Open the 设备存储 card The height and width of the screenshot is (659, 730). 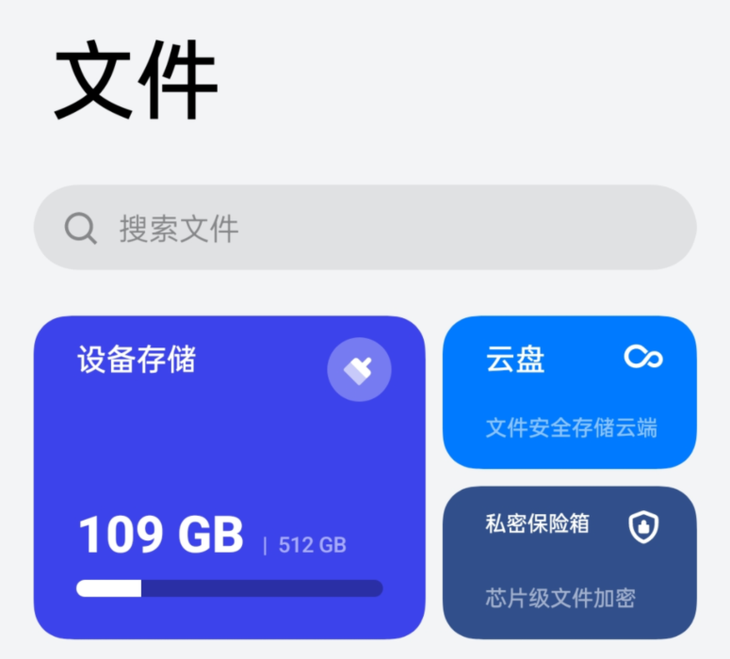(x=200, y=470)
